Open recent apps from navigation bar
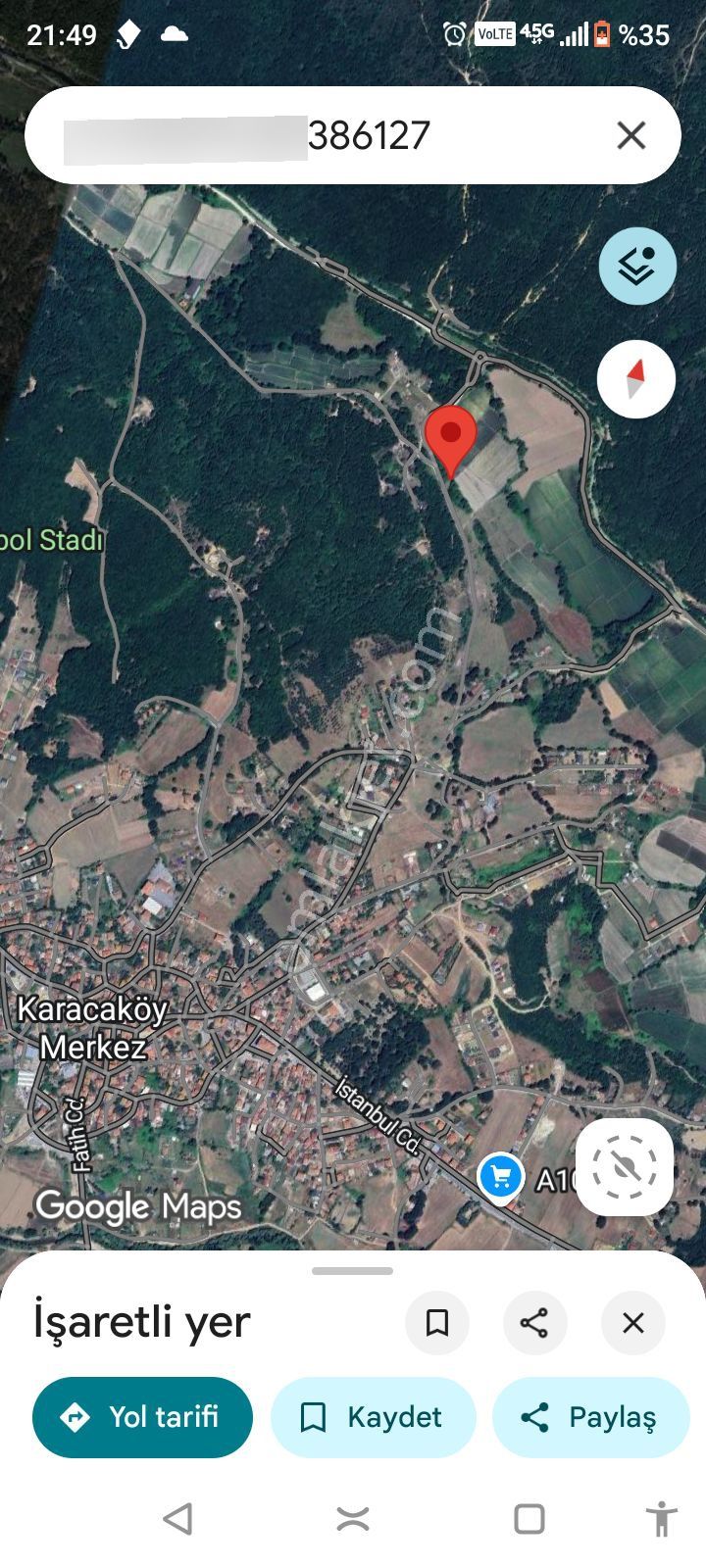Viewport: 706px width, 1568px height. [x=529, y=1519]
